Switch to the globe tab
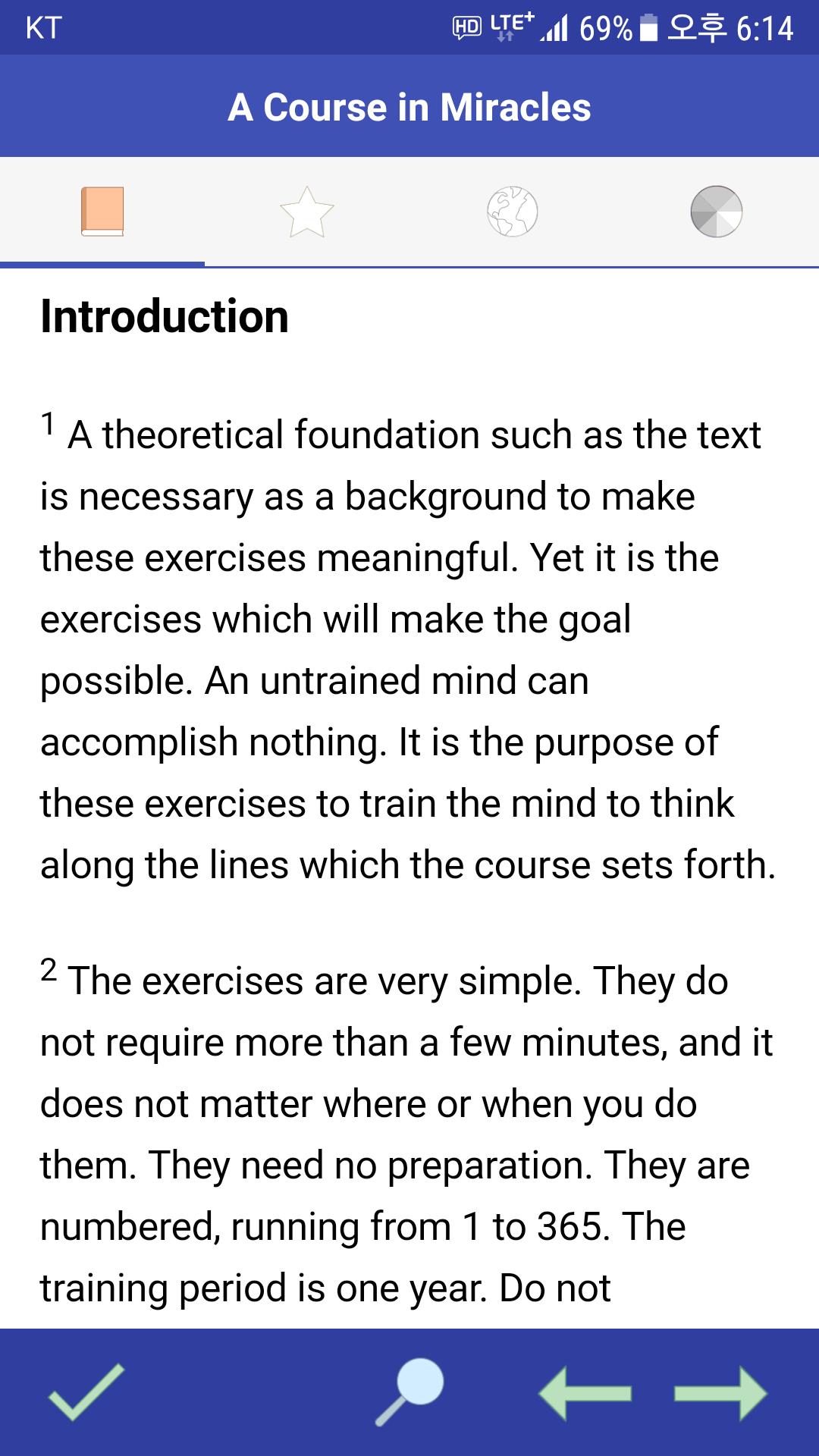 [x=512, y=212]
